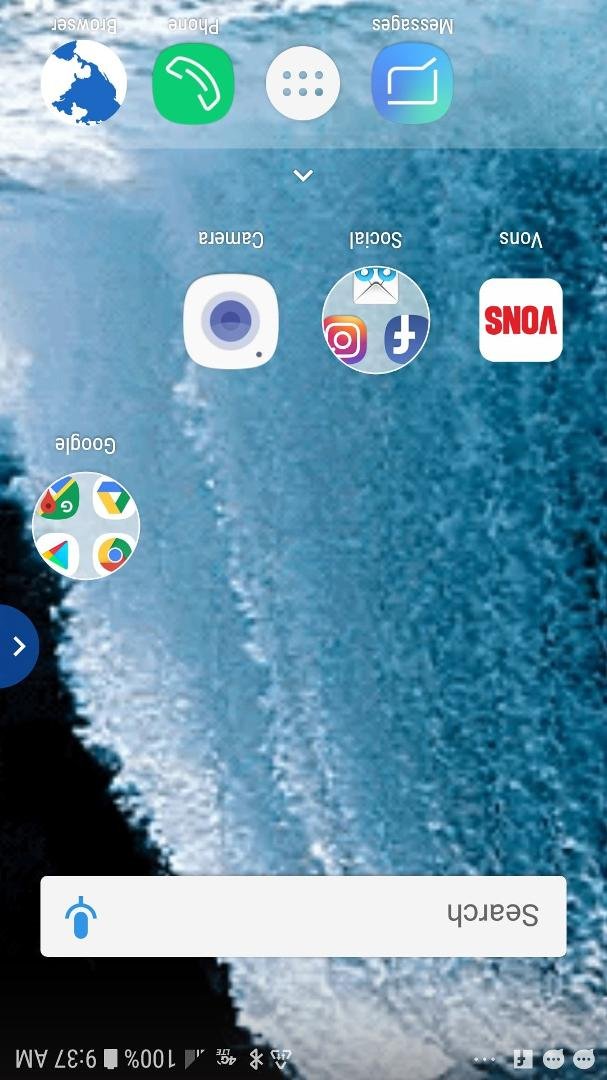The image size is (607, 1080).
Task: Open the app drawer grid button
Action: point(303,83)
